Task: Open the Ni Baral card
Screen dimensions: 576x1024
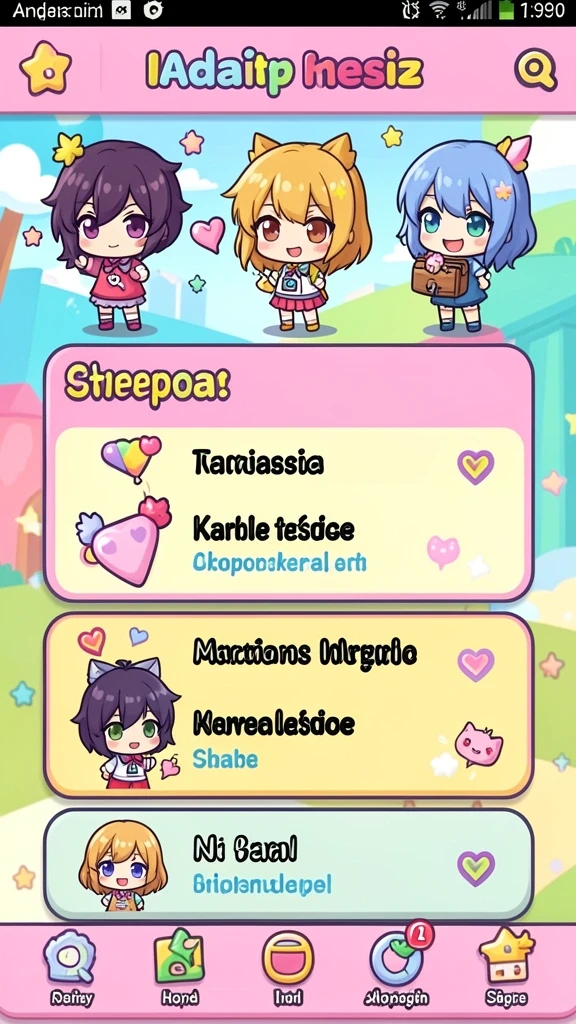Action: click(288, 865)
